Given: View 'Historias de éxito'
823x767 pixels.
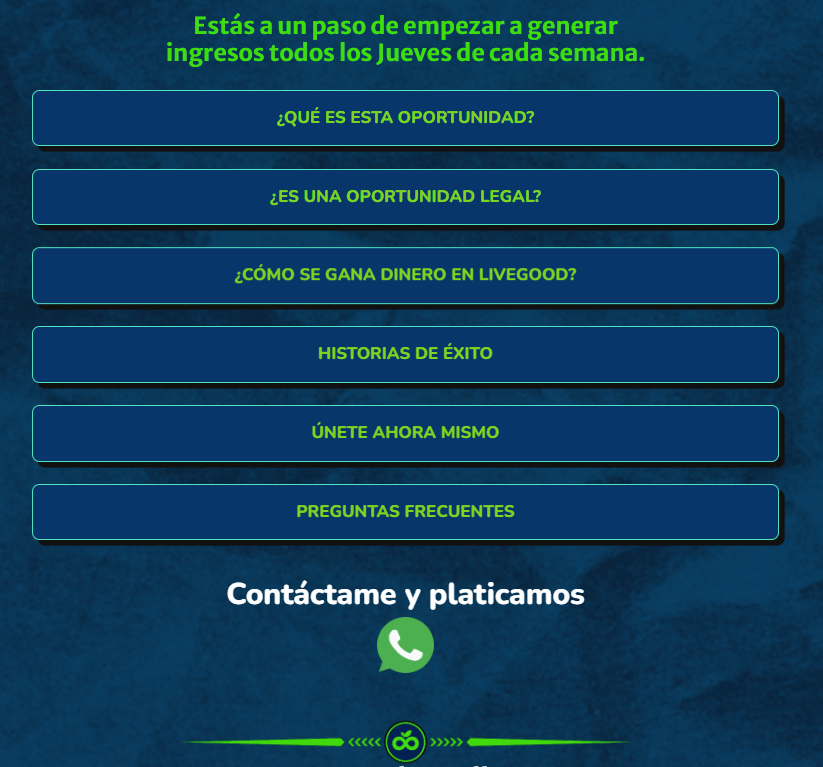Looking at the screenshot, I should (x=405, y=354).
